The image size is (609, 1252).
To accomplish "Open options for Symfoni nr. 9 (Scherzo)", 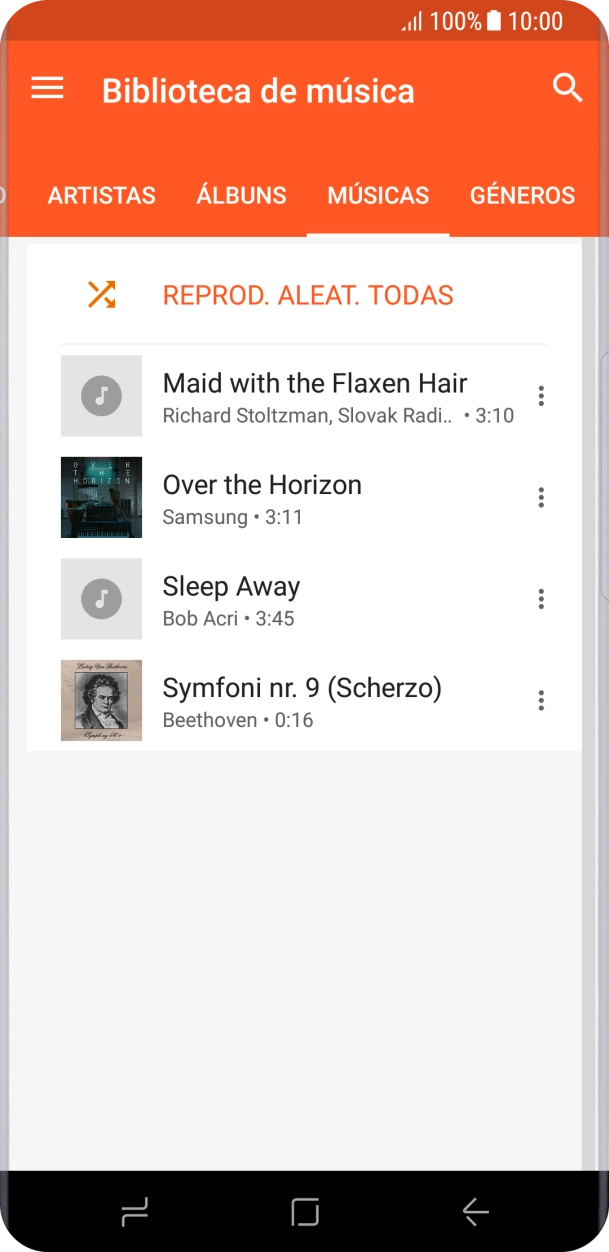I will [541, 701].
